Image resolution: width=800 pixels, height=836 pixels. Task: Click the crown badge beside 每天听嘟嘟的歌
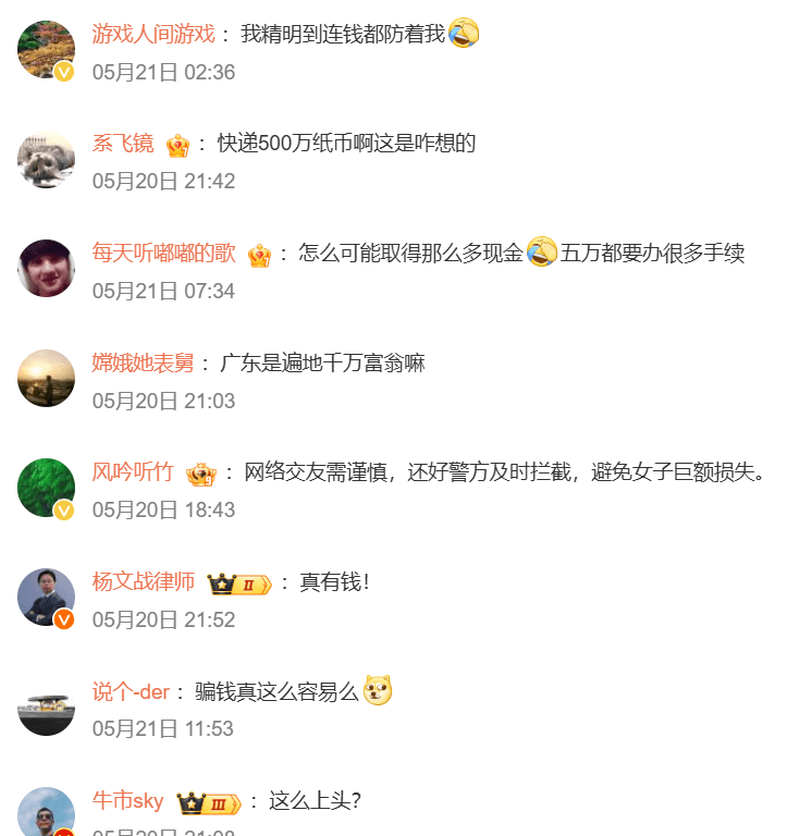260,255
